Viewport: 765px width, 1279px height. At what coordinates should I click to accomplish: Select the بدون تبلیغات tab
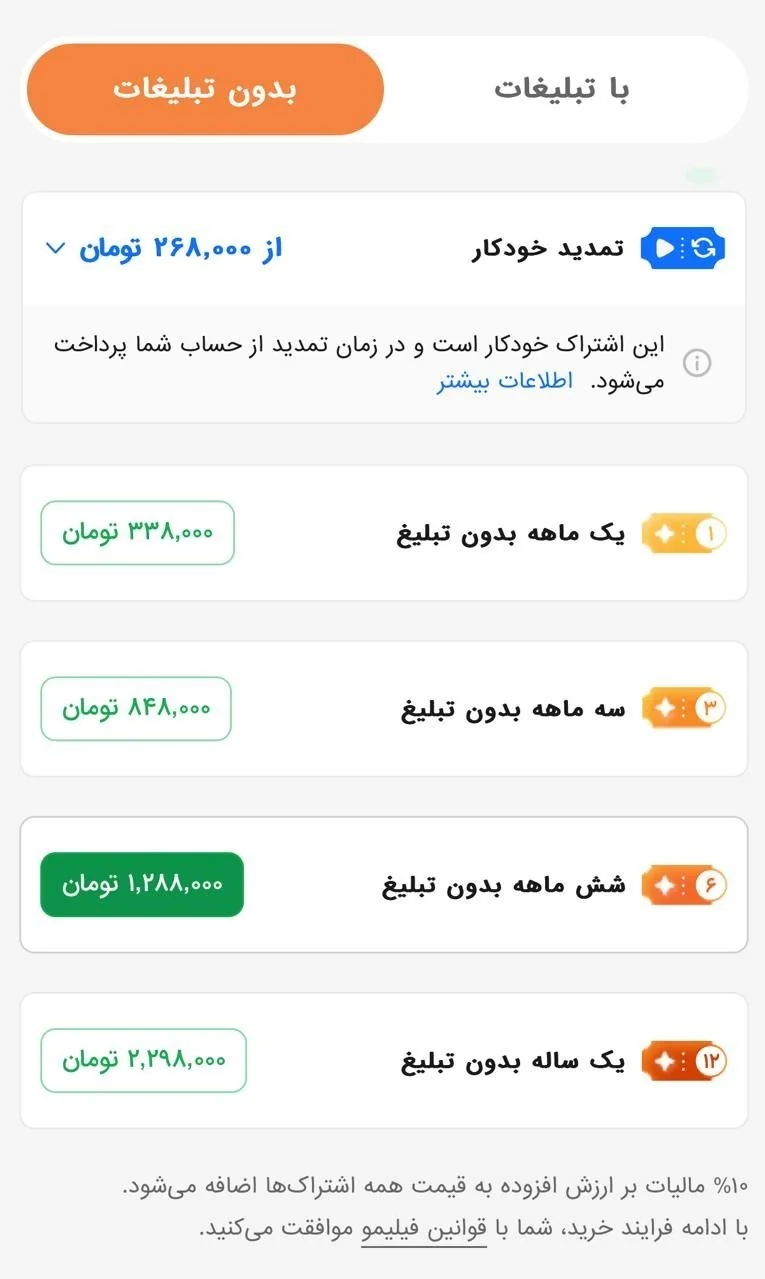(205, 88)
